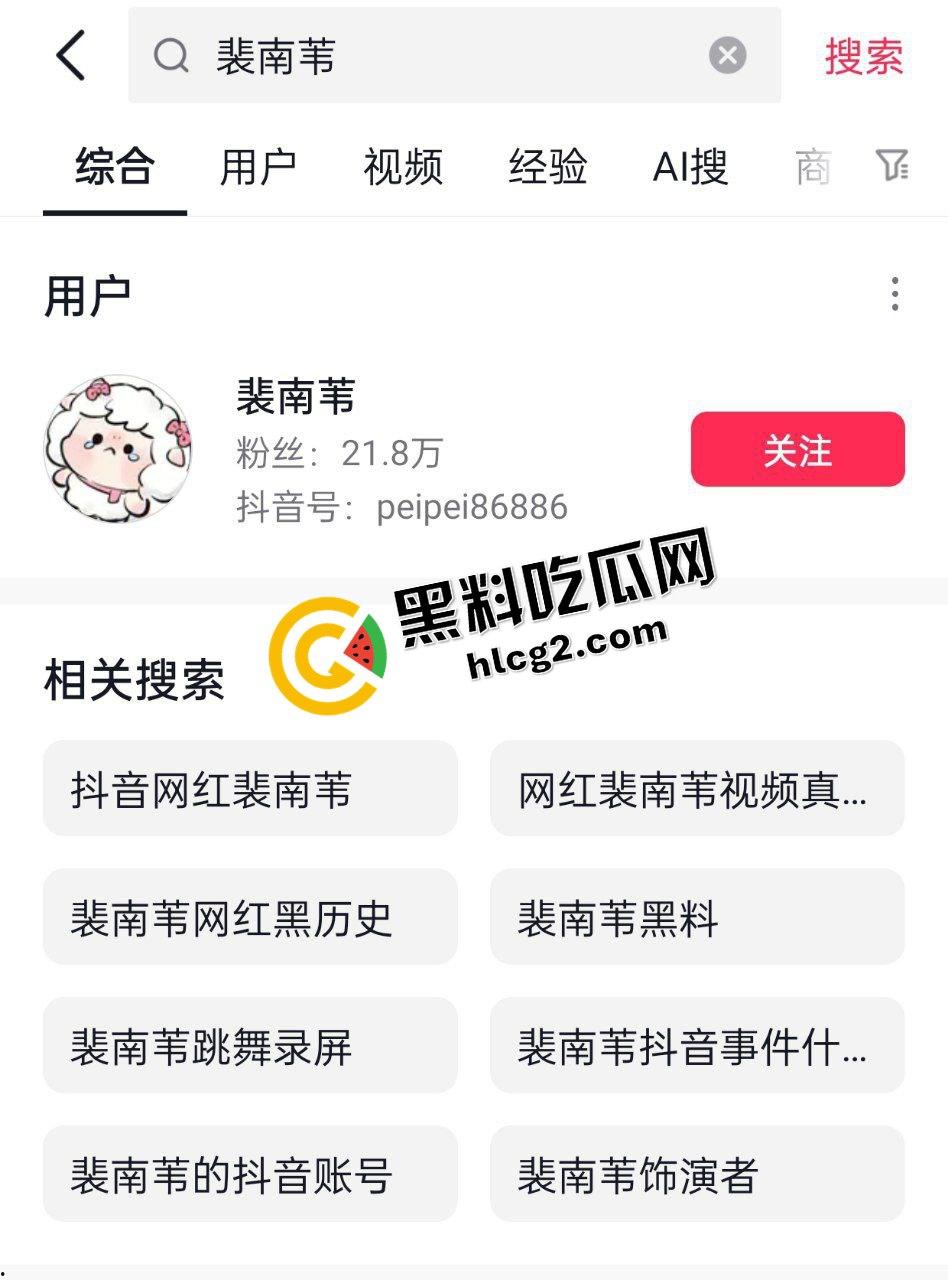Tap 裴南苇饰演者 search chip

coord(696,1175)
